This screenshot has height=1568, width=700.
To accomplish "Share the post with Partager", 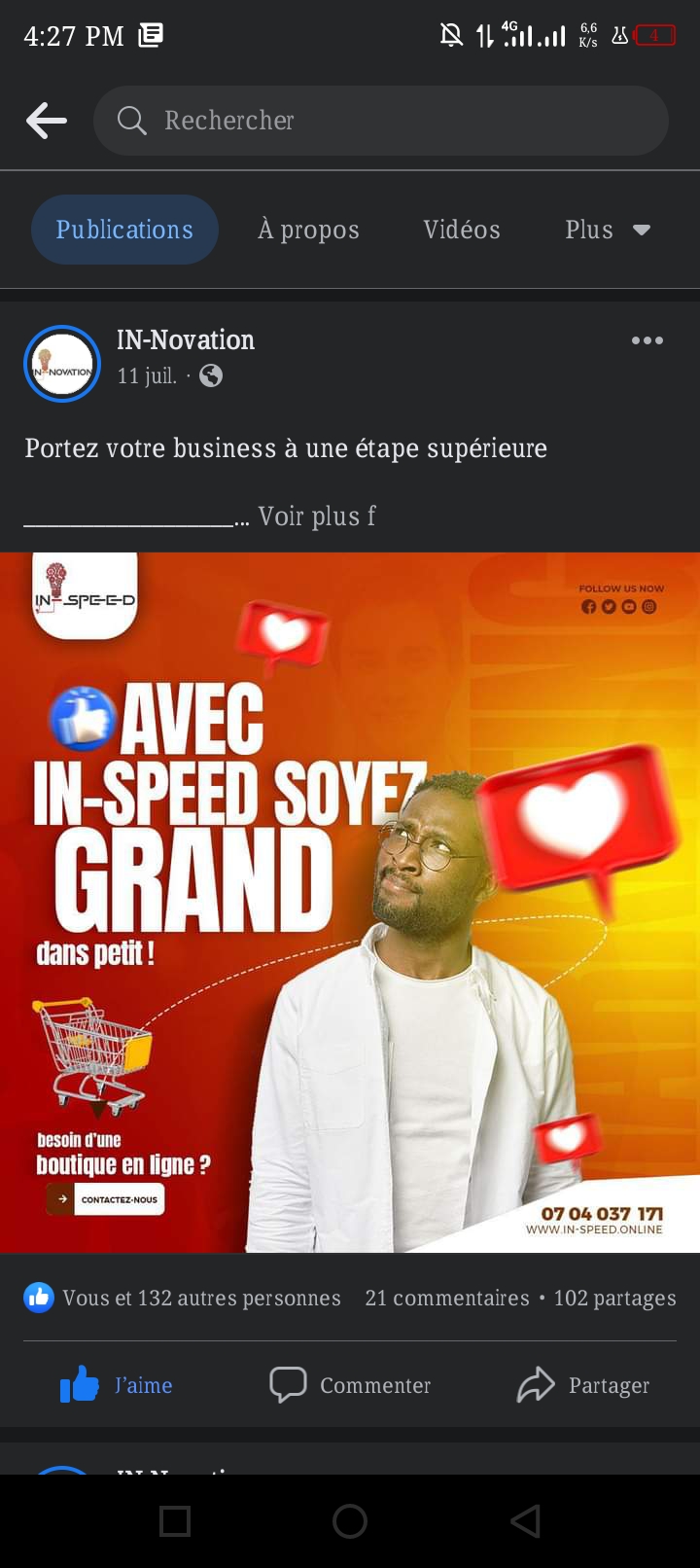I will [583, 1385].
